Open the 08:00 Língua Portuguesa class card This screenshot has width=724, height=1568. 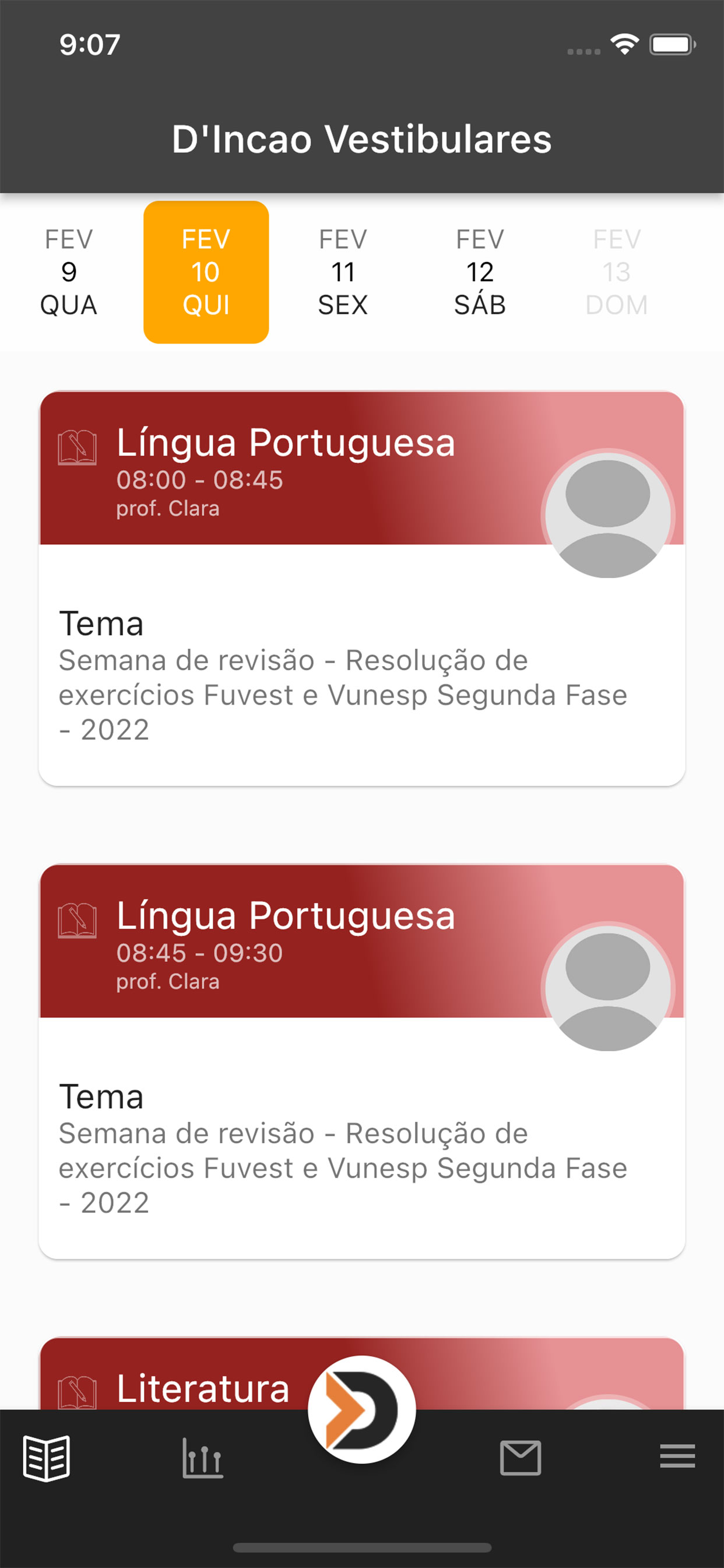[362, 588]
